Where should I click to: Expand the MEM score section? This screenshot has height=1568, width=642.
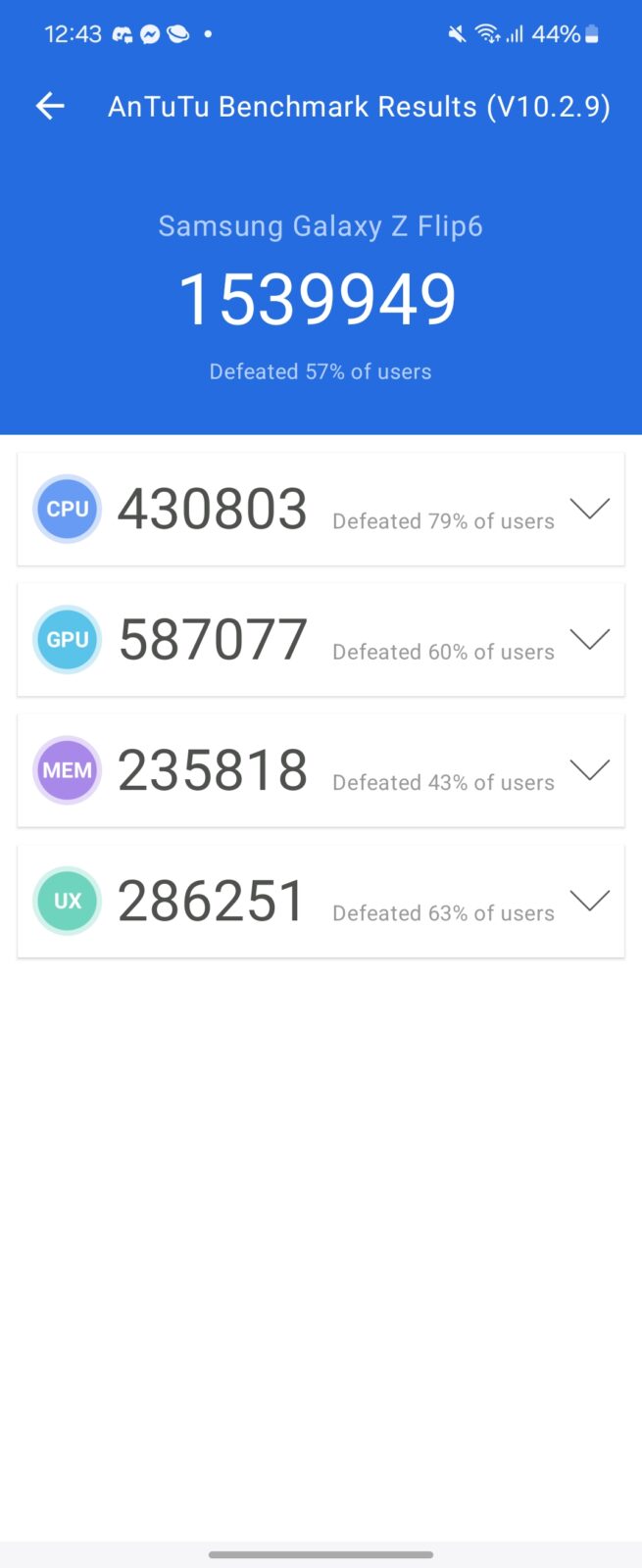tap(589, 770)
